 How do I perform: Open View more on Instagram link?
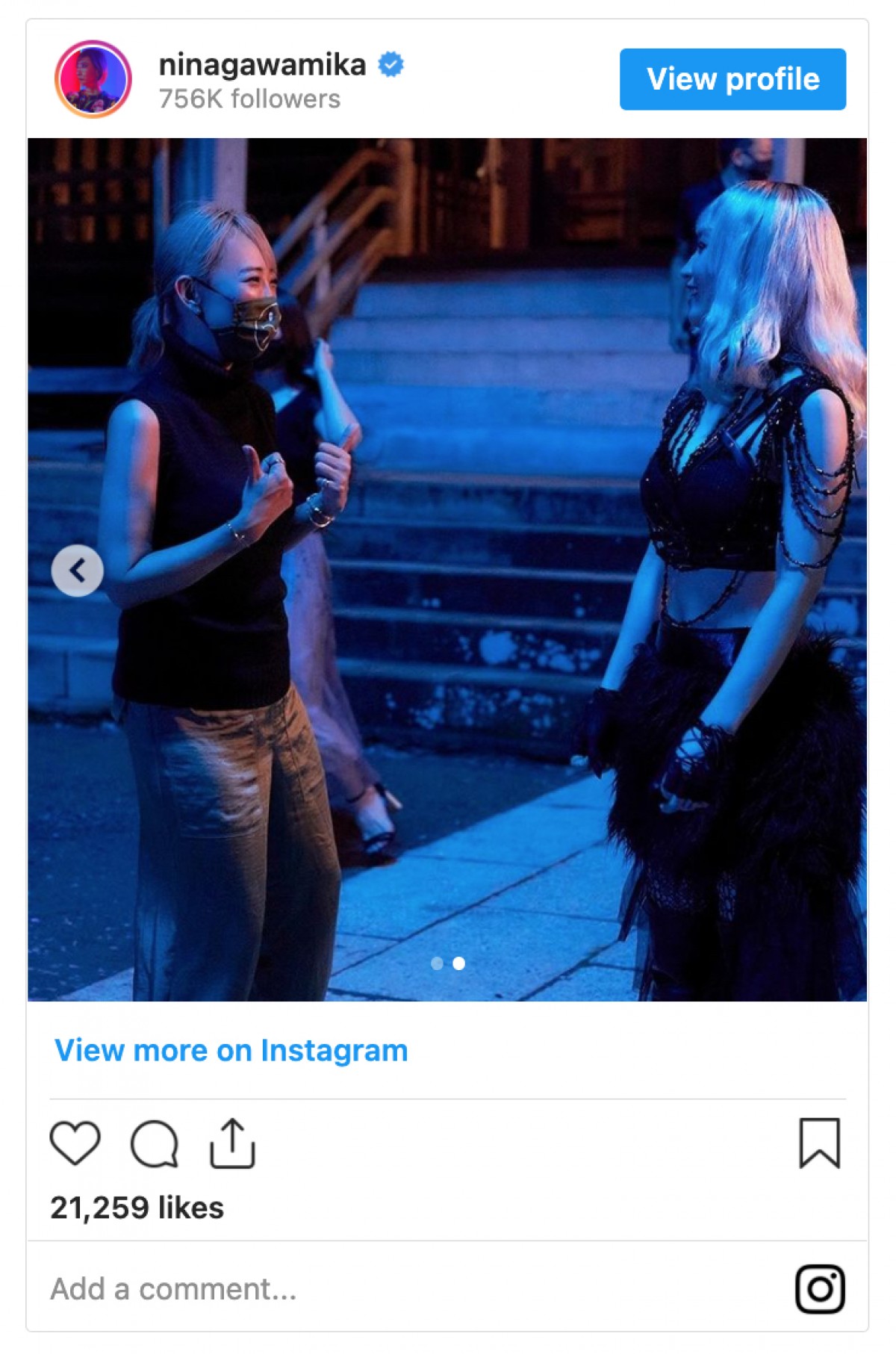(231, 1050)
